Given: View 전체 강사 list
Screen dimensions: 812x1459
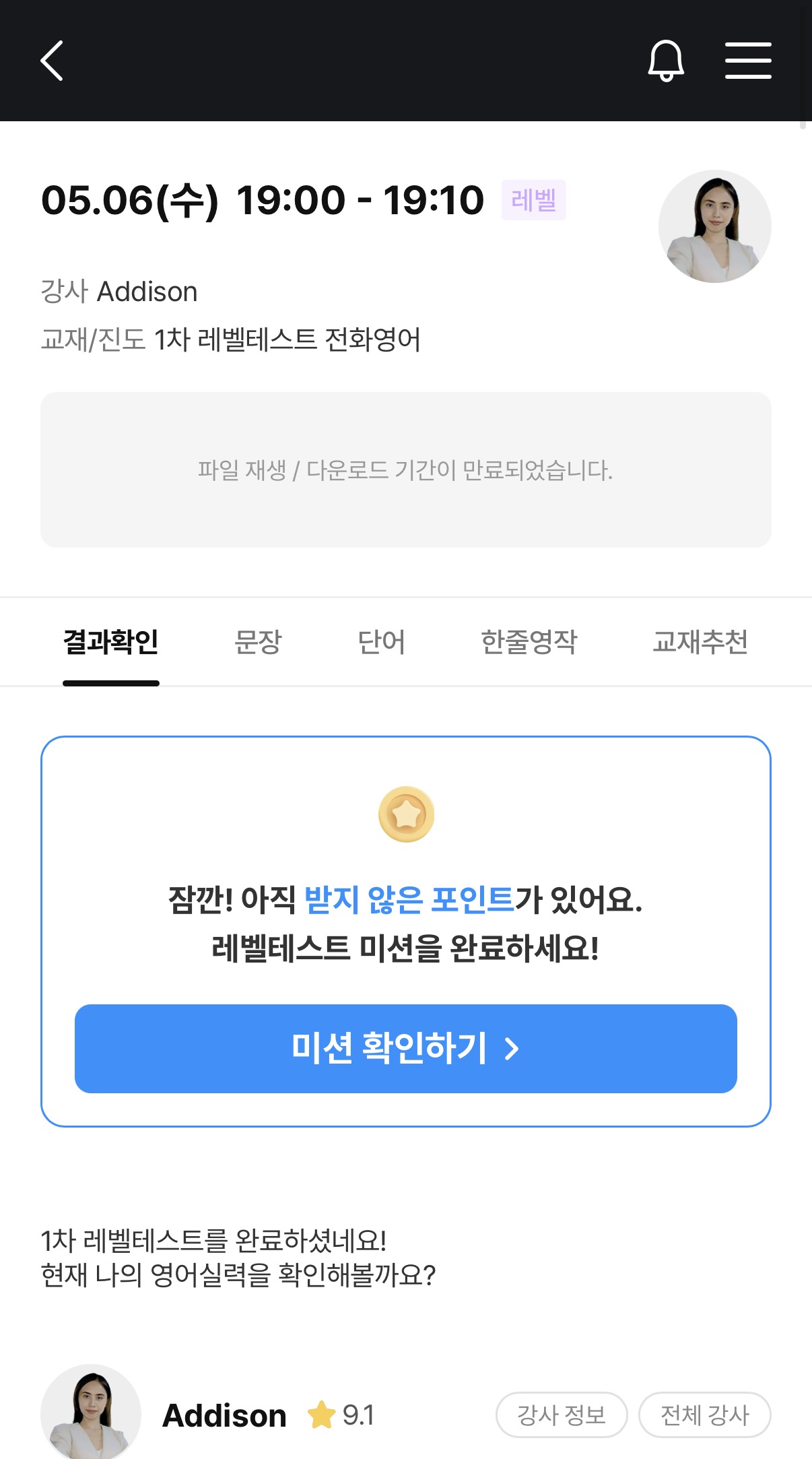Looking at the screenshot, I should 704,1415.
